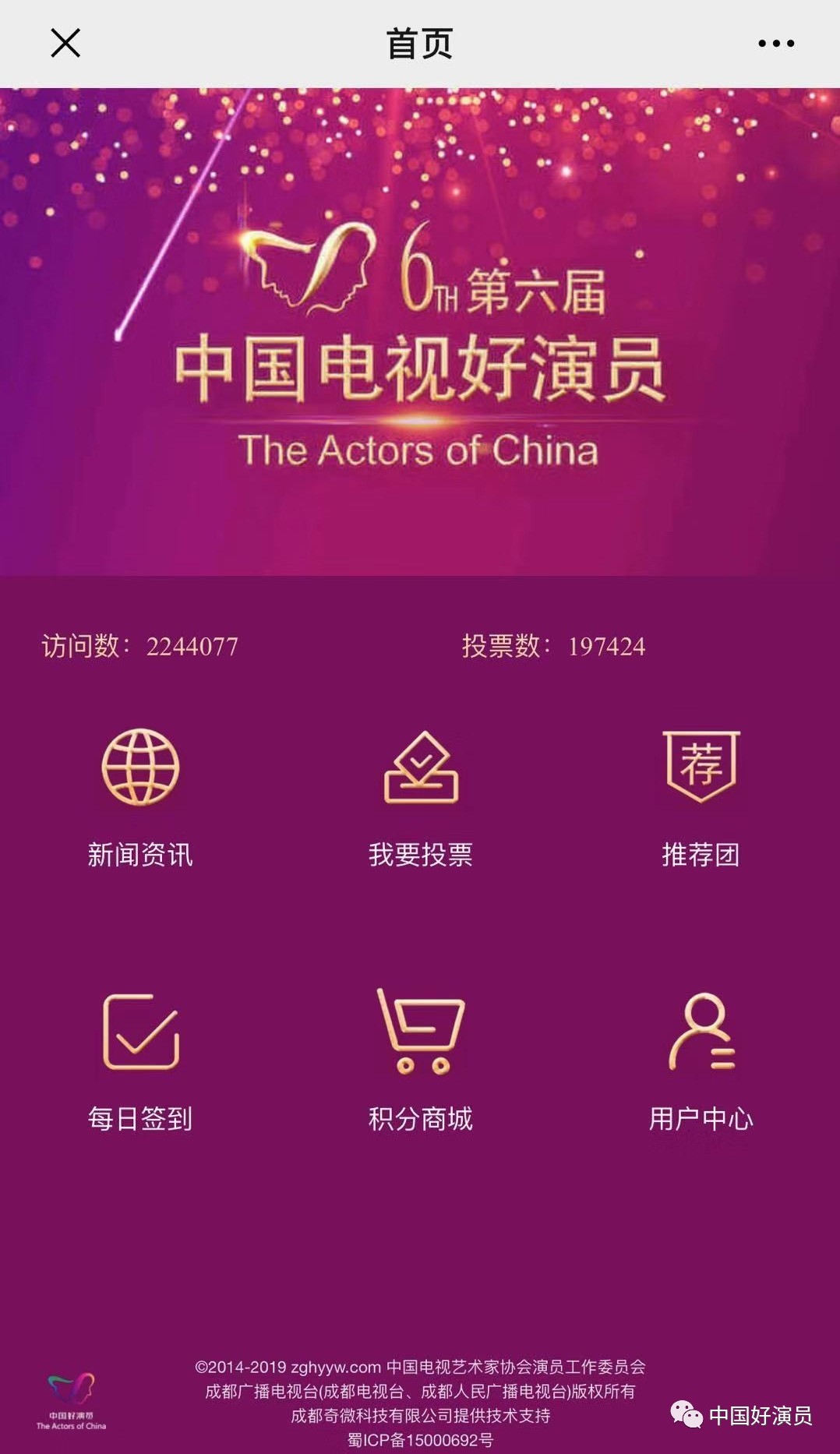
Task: Select 每日签到 daily check-in
Action: [x=140, y=1061]
